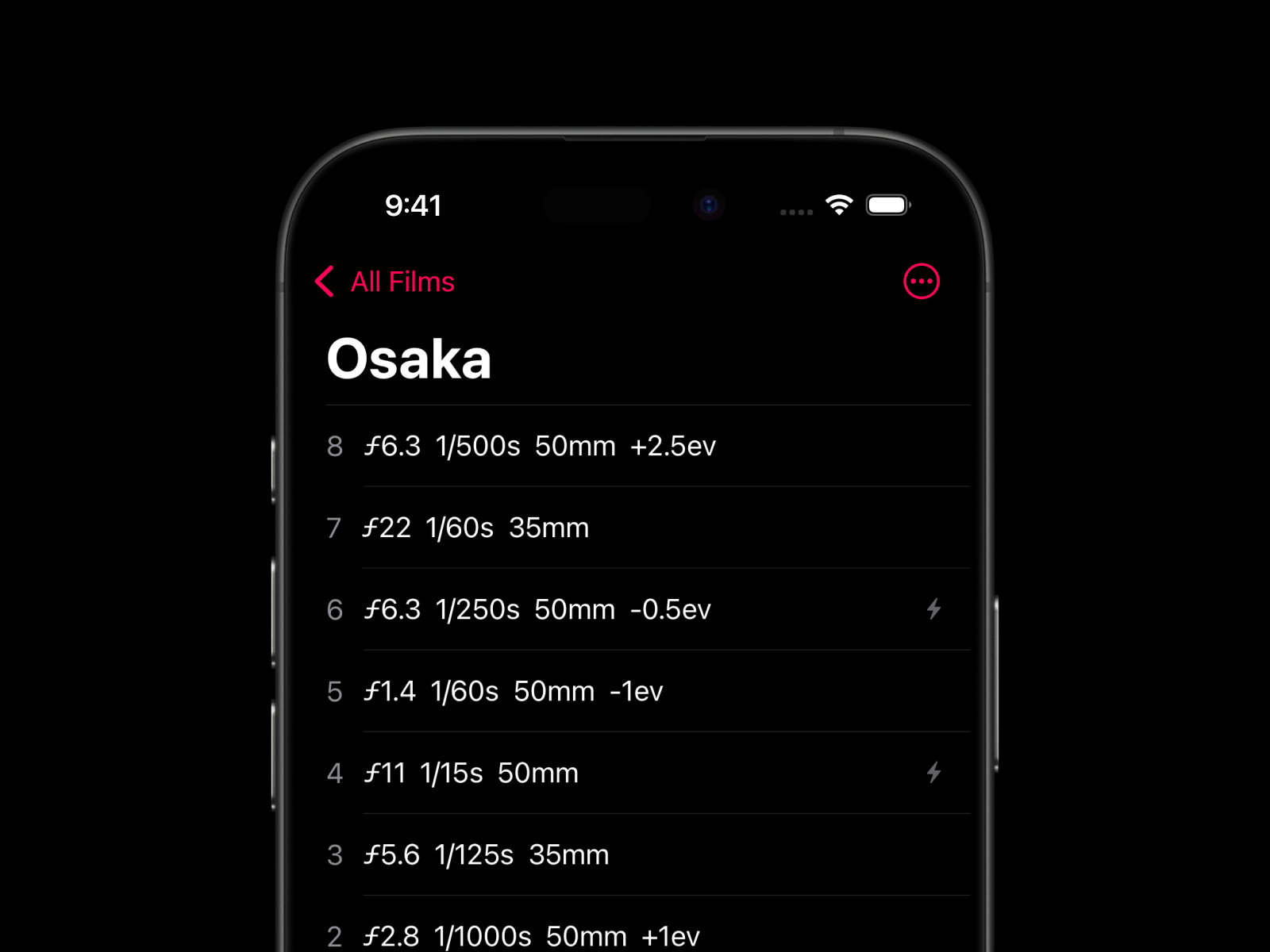Open frame 6 with -0.5ev
Viewport: 1270px width, 952px height.
537,609
